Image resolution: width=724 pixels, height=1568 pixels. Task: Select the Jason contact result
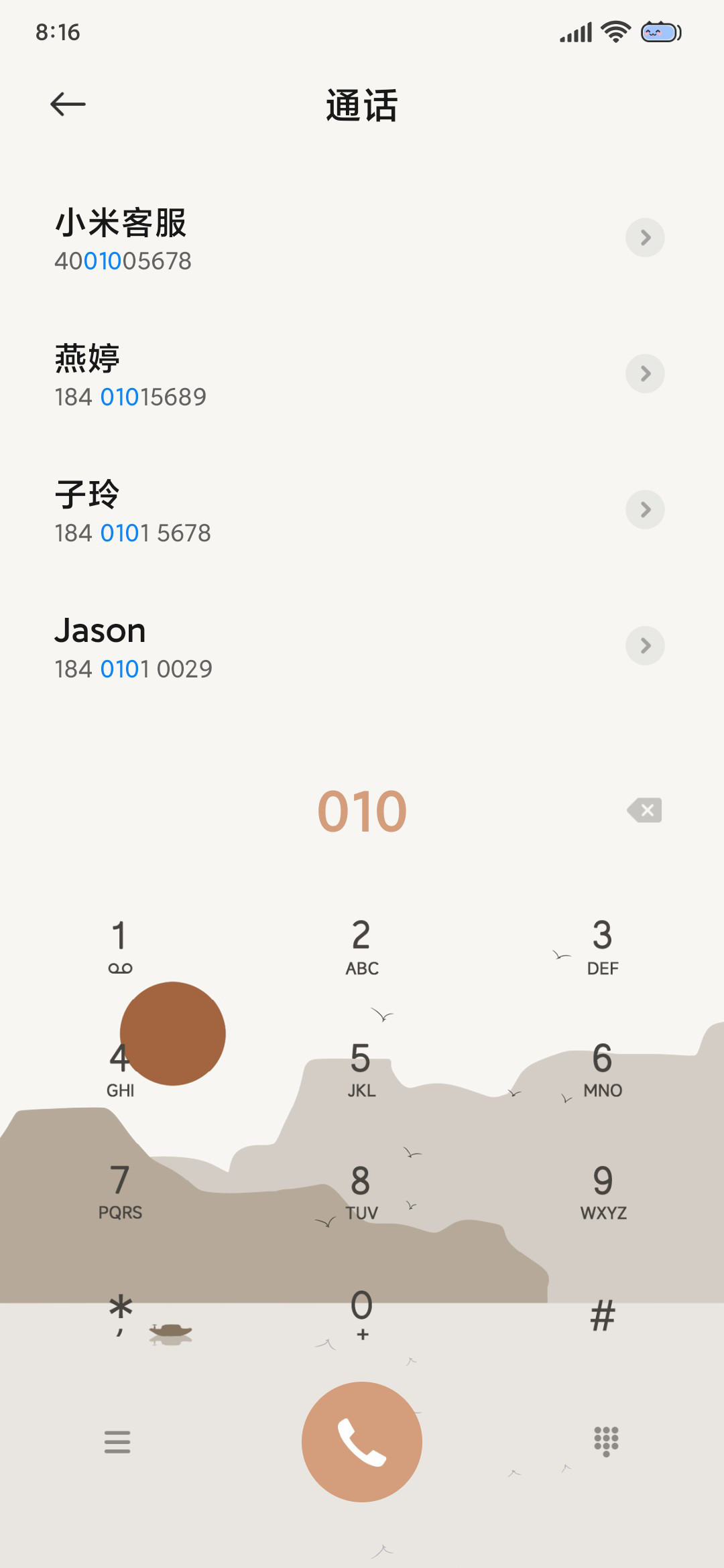[362, 646]
